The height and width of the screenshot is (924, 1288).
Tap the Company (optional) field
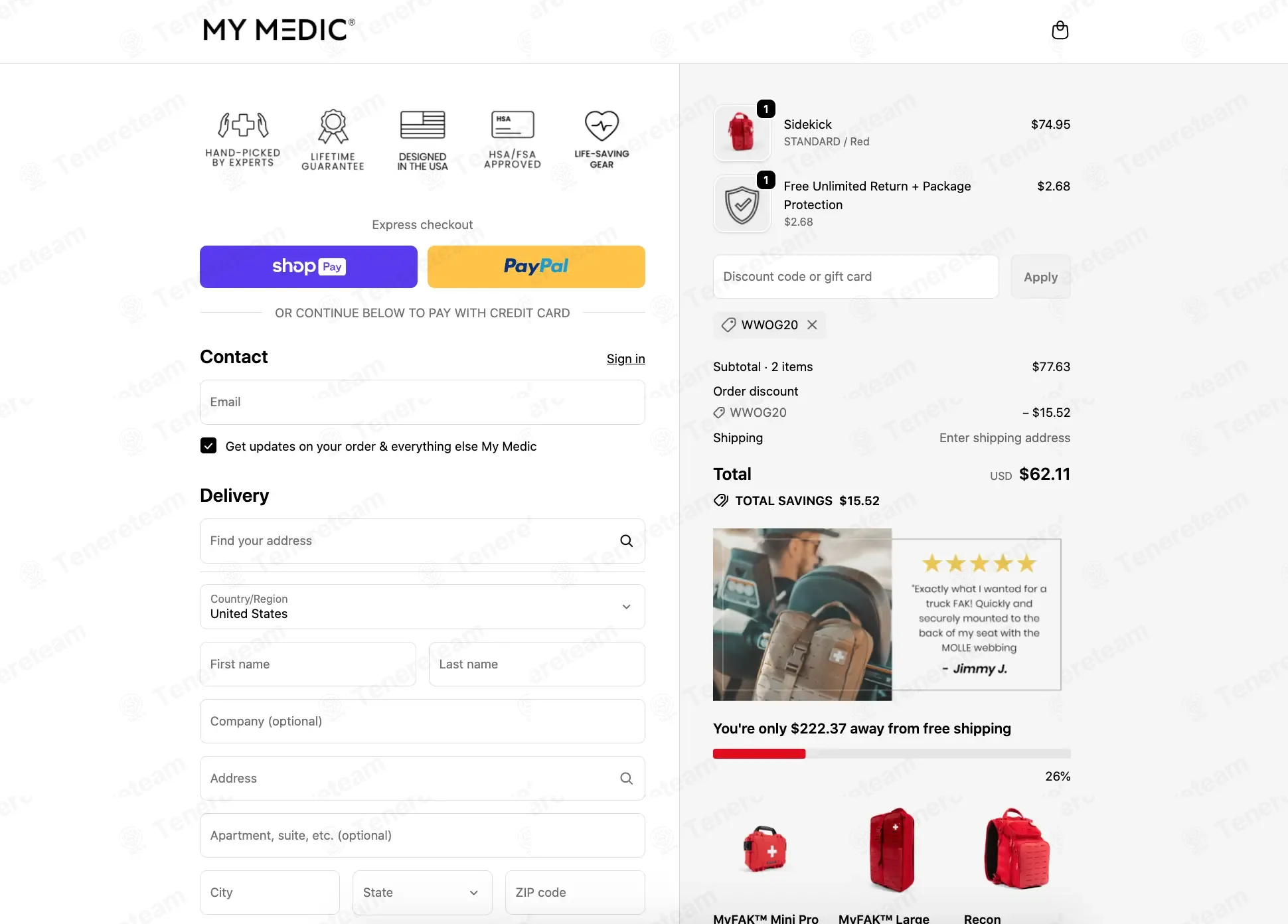422,722
